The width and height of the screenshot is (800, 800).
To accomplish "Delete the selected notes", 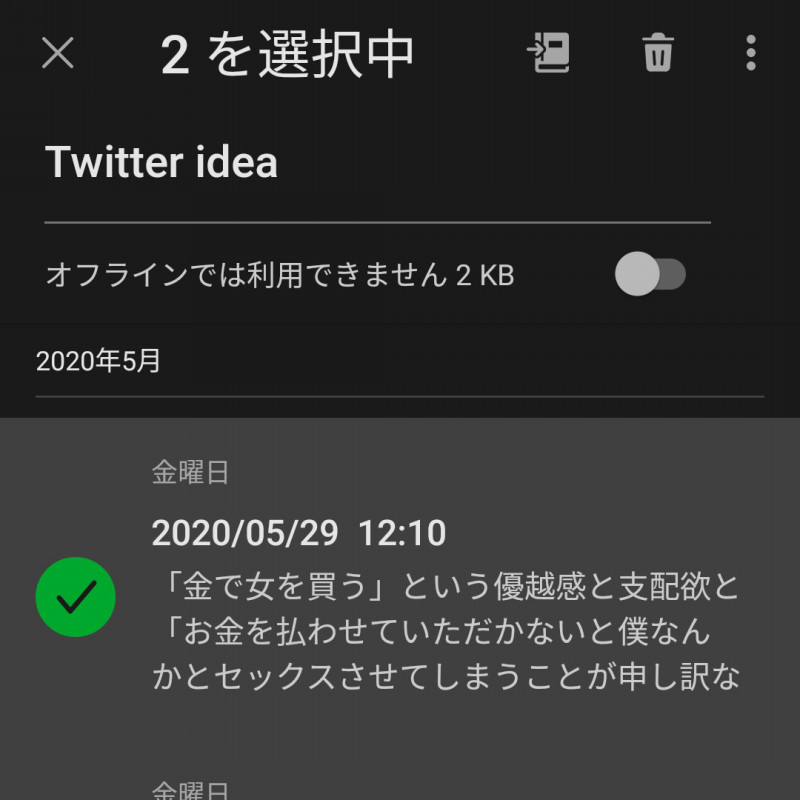I will click(x=657, y=53).
